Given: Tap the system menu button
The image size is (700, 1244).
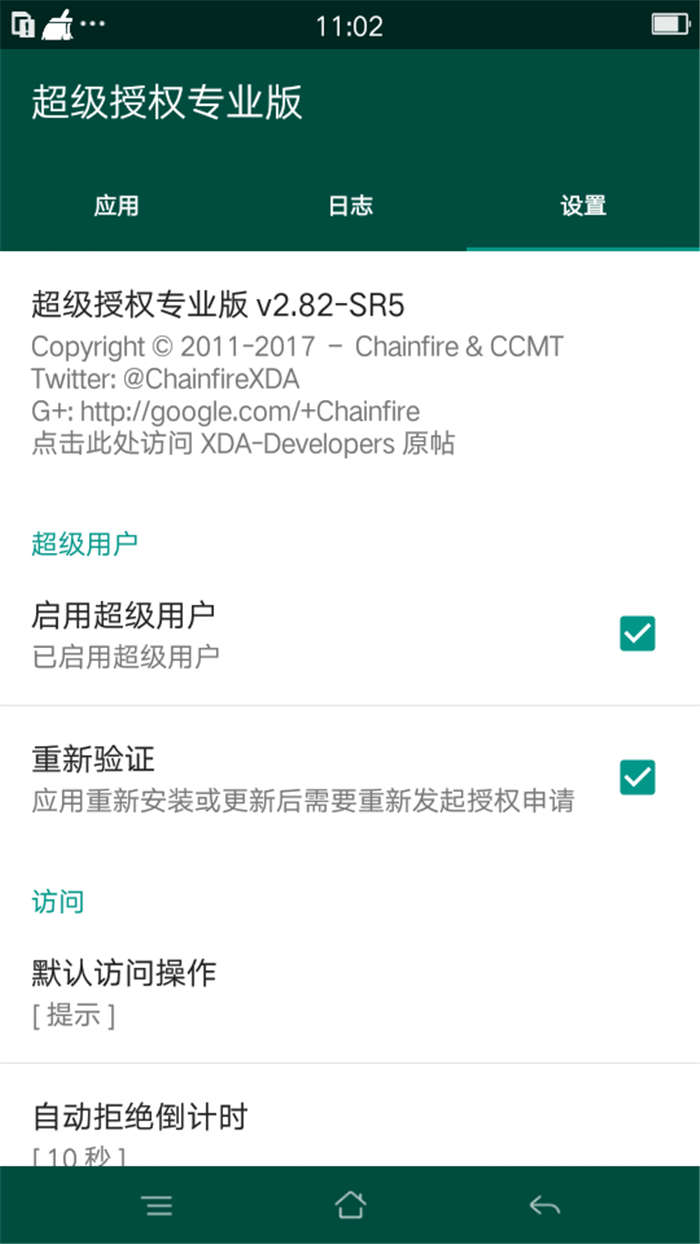Looking at the screenshot, I should coord(158,1206).
